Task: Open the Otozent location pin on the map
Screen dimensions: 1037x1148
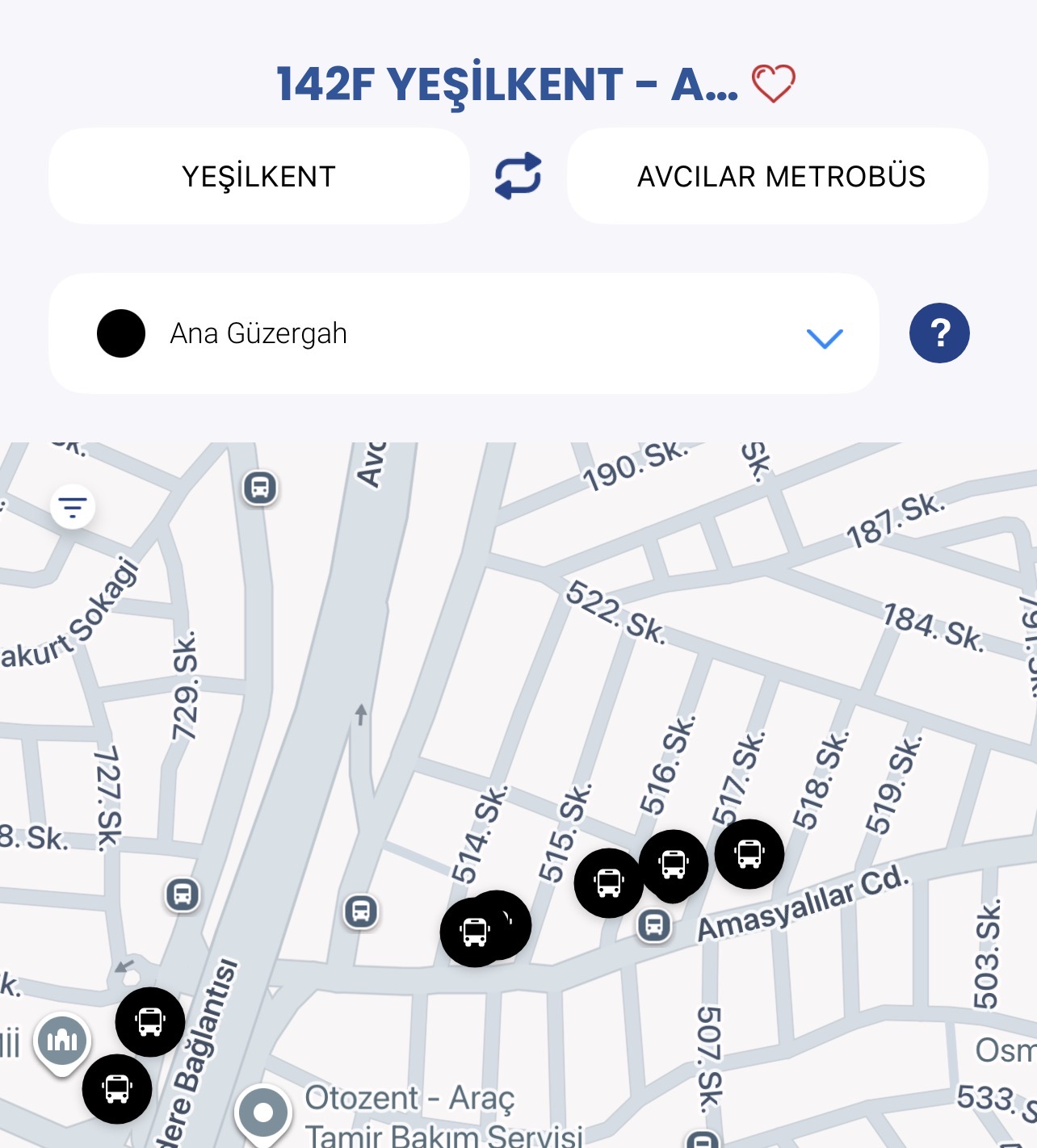Action: [x=263, y=1113]
